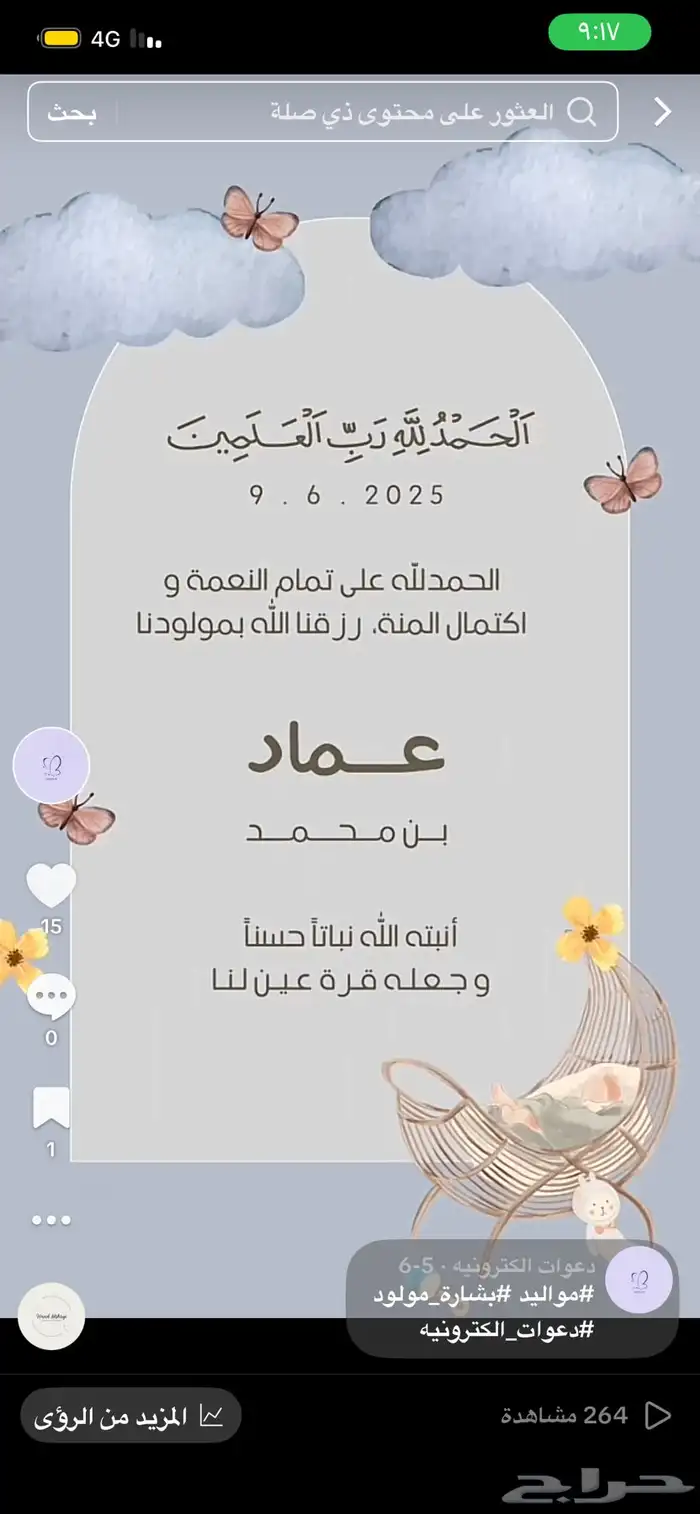The height and width of the screenshot is (1514, 700).
Task: Open the three-dot more options
Action: click(51, 1220)
